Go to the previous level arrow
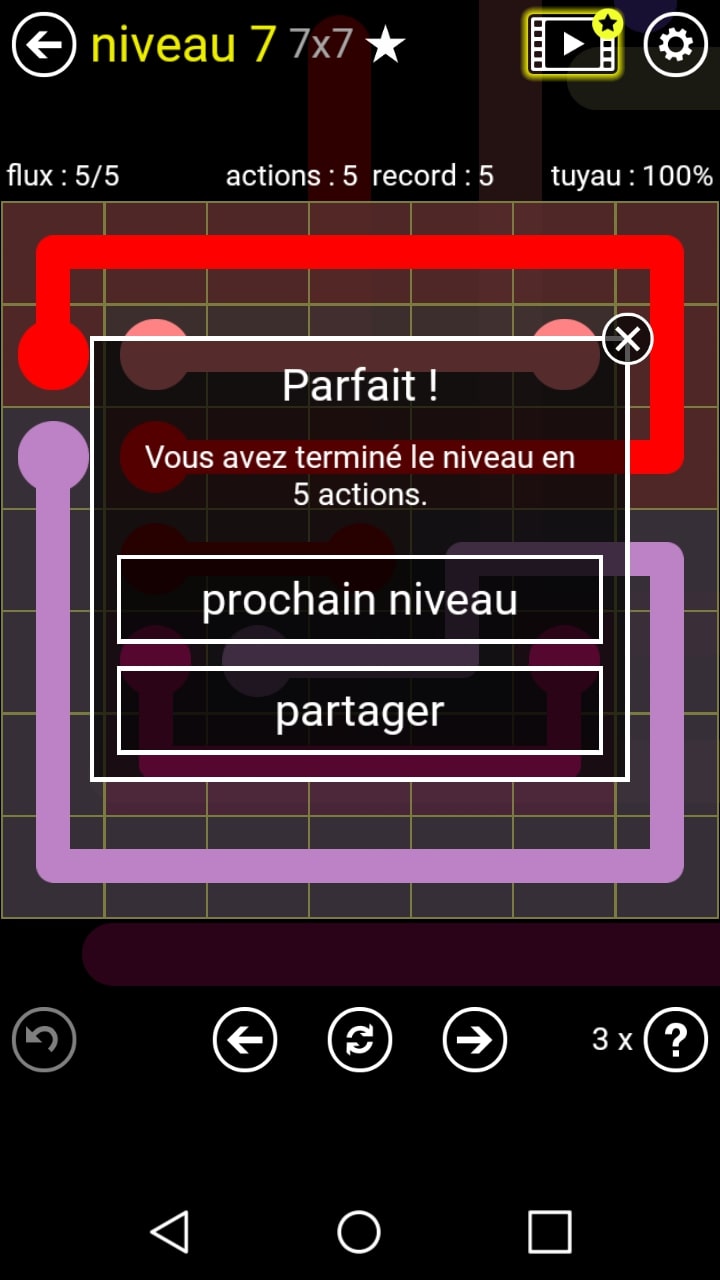The image size is (720, 1280). [x=245, y=1040]
